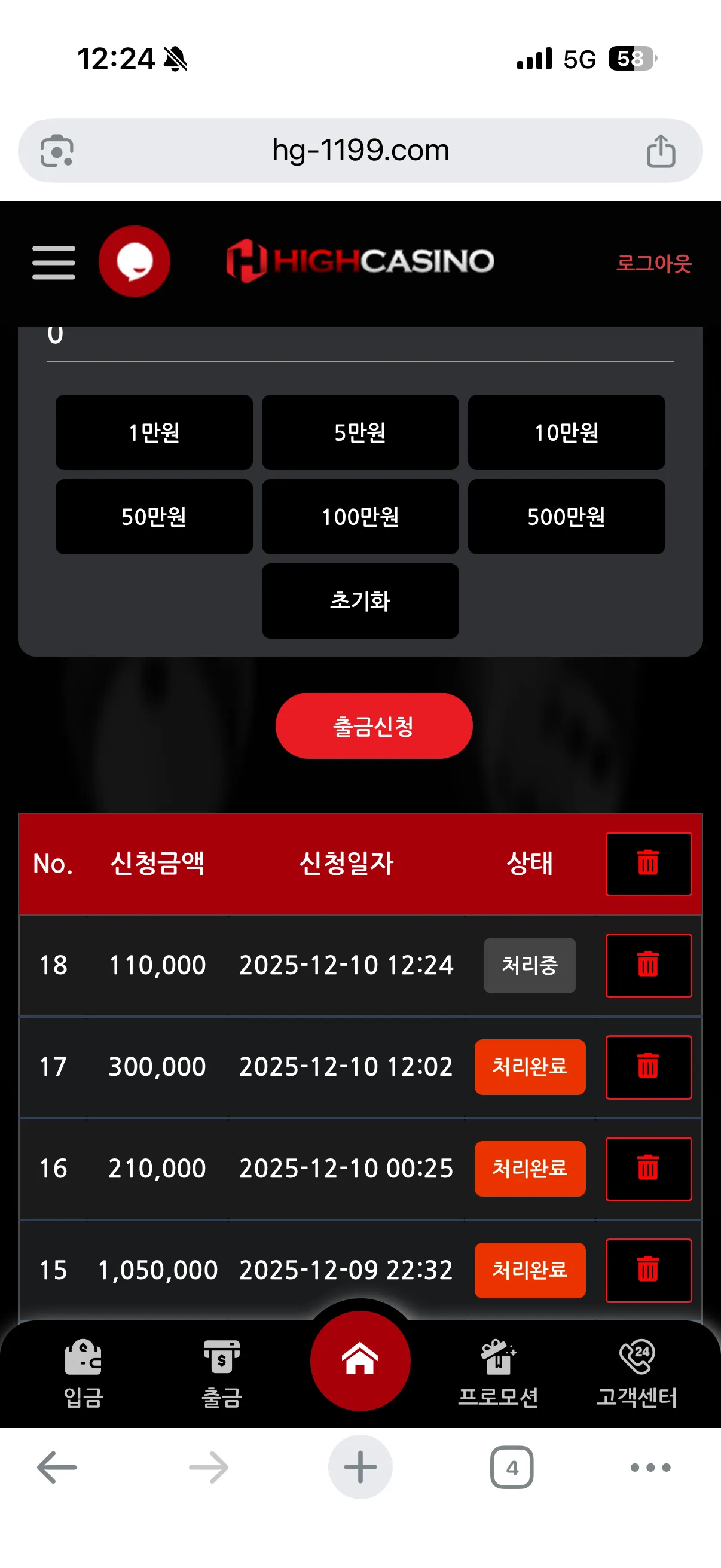Screen dimensions: 721x1568
Task: Submit the 출금신청 button
Action: point(374,725)
